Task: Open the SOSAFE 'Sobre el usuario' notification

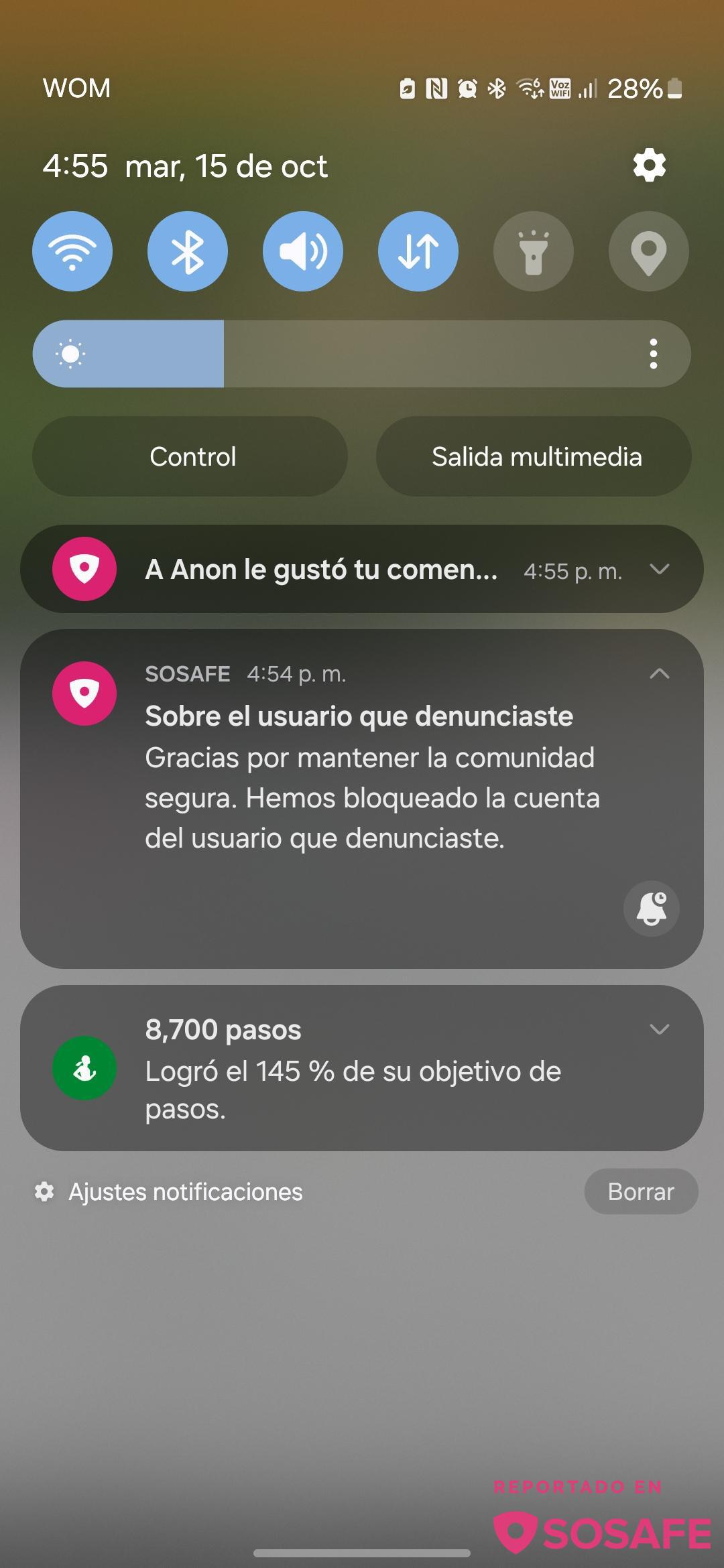Action: [x=369, y=777]
